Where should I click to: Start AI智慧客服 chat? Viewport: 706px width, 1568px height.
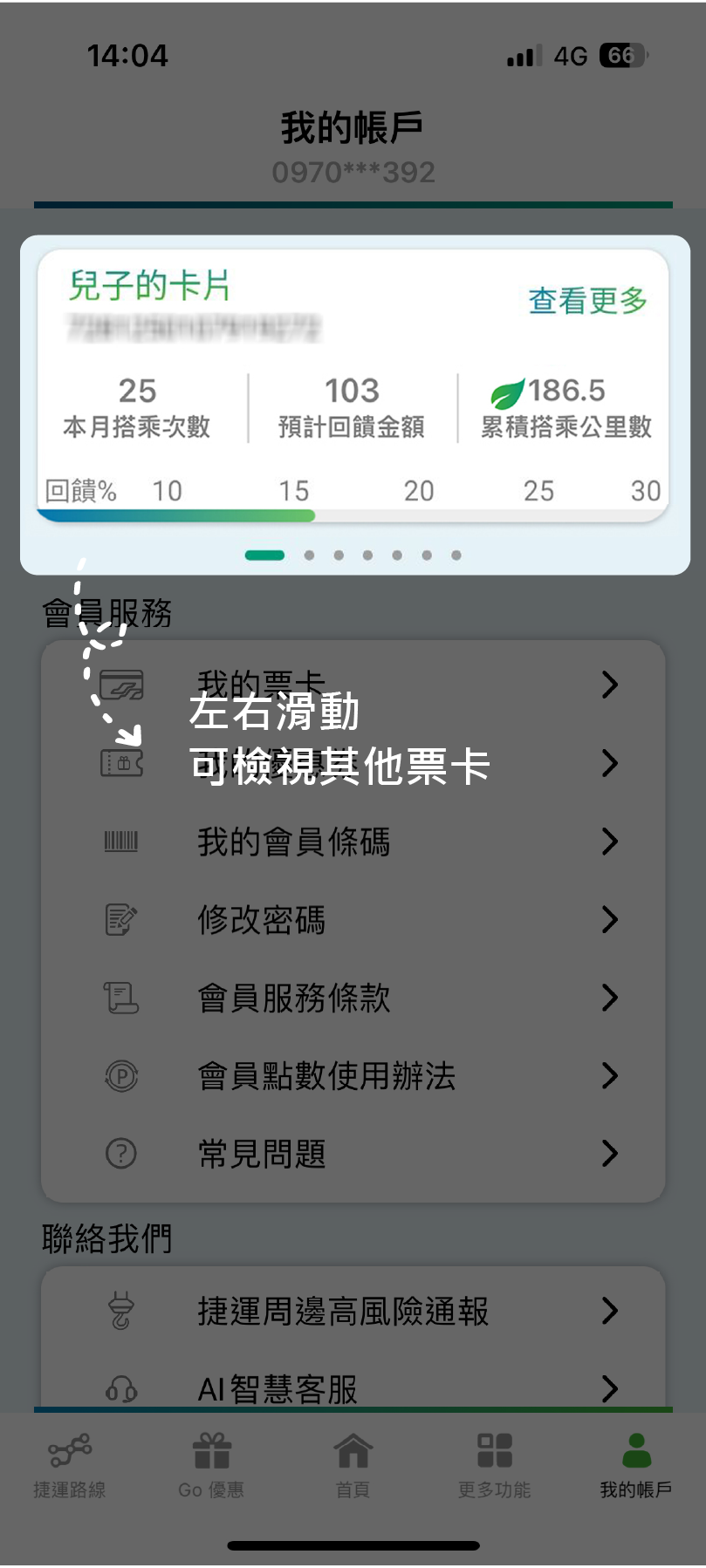pos(353,1387)
